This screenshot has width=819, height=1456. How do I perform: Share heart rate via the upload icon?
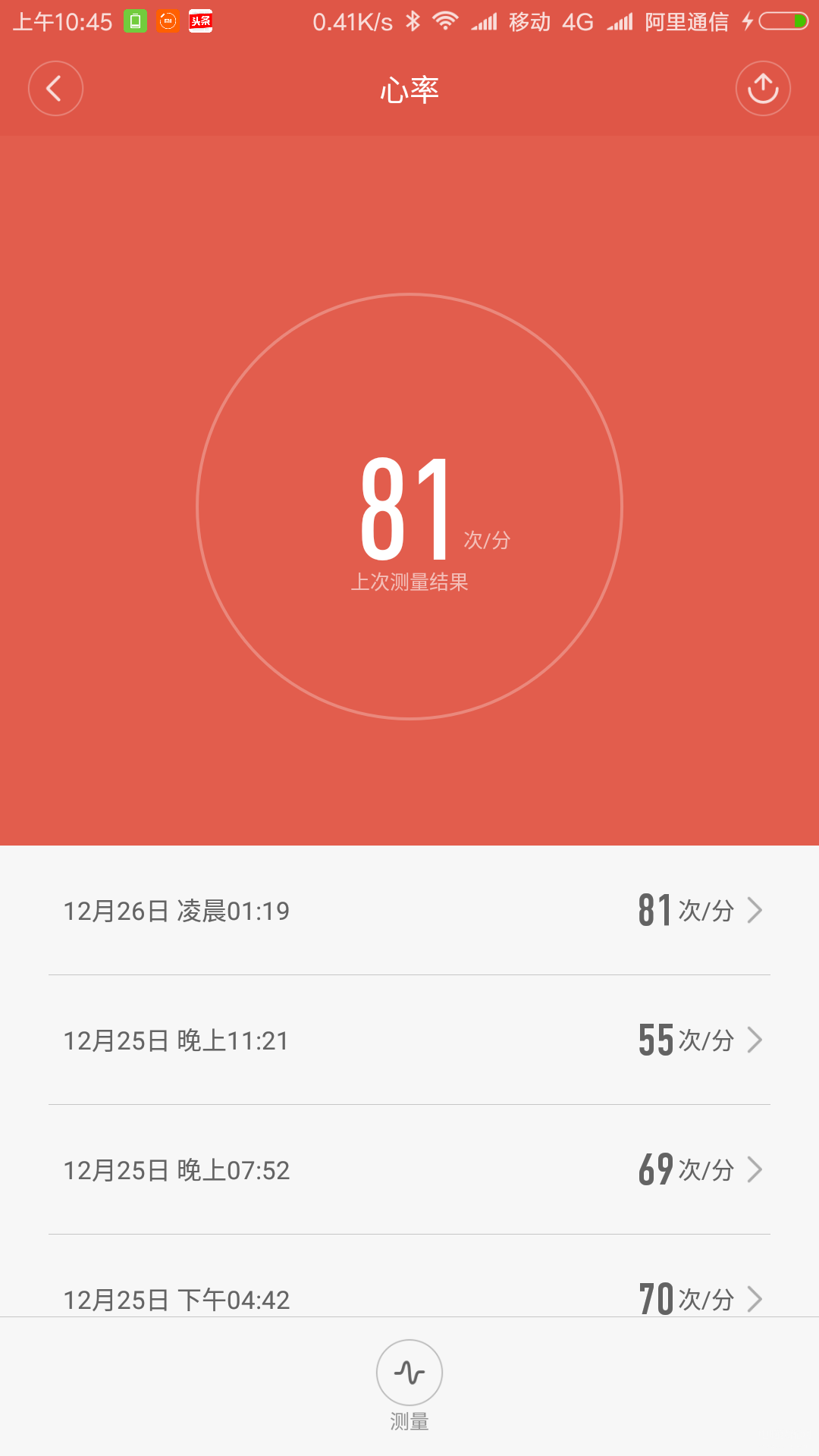[763, 89]
